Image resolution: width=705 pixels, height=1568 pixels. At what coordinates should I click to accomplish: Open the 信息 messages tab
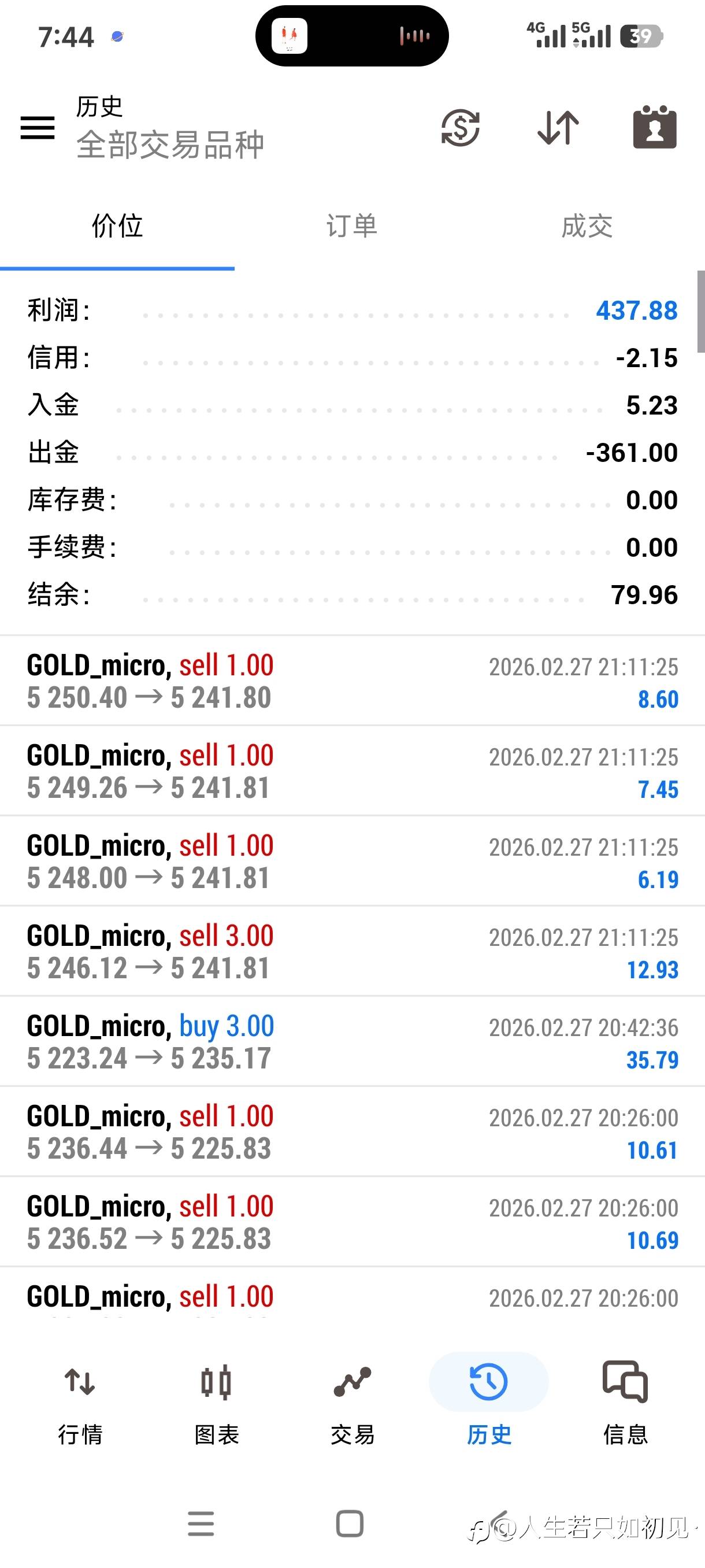tap(625, 1403)
